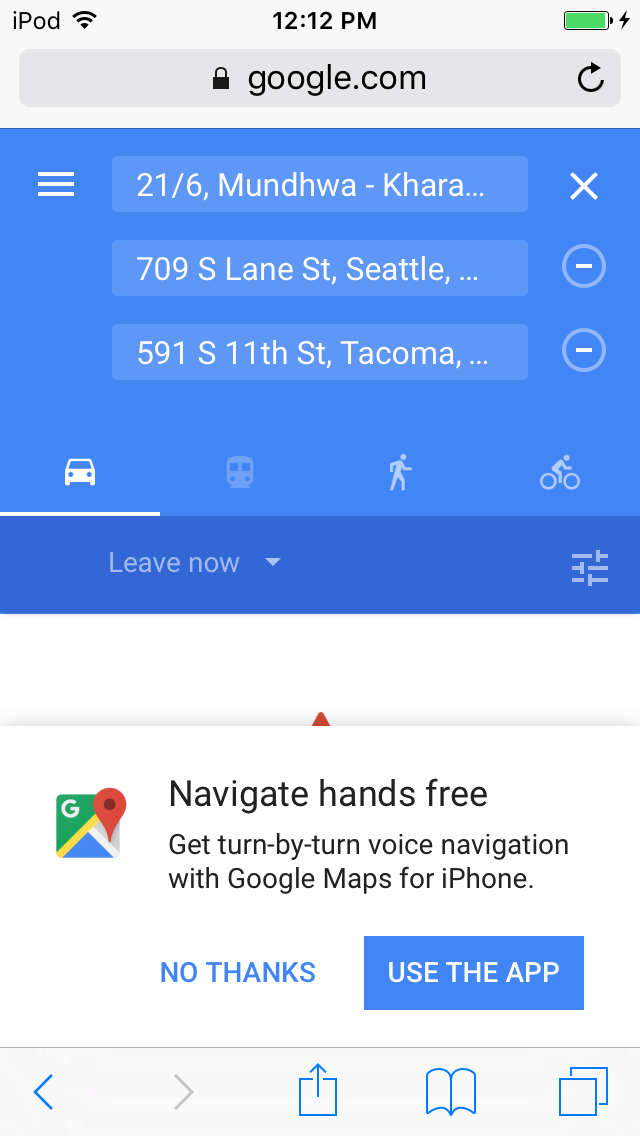This screenshot has width=640, height=1136.
Task: Switch to walking directions
Action: (400, 472)
